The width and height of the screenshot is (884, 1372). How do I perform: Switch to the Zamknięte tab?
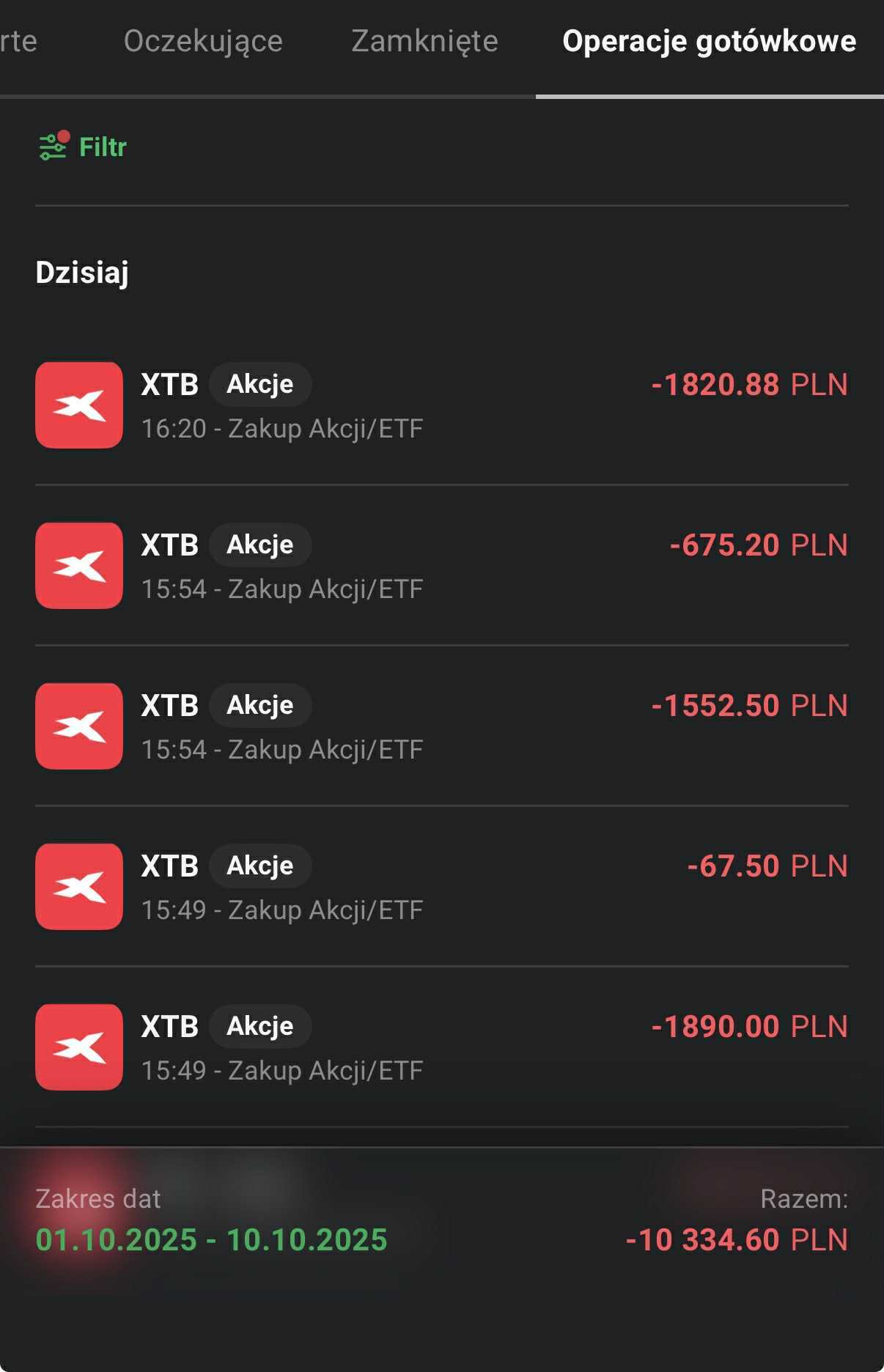[x=424, y=41]
